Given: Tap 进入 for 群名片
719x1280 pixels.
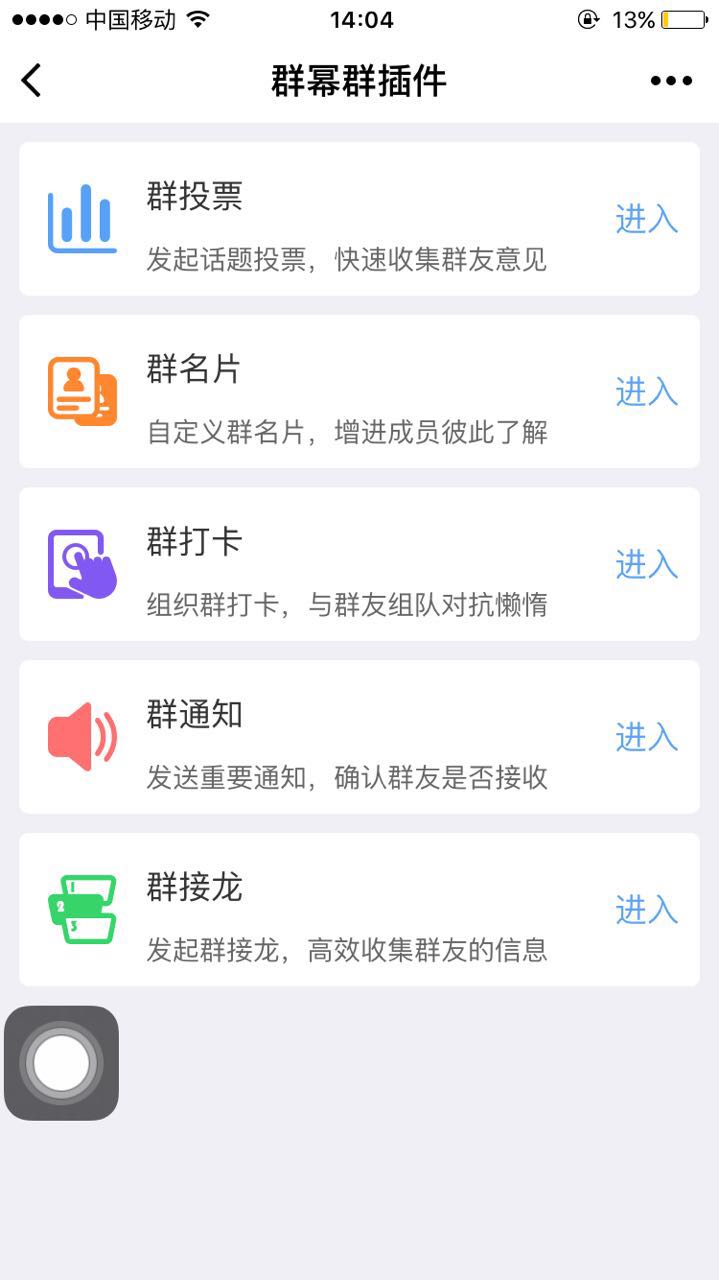Looking at the screenshot, I should (x=646, y=392).
